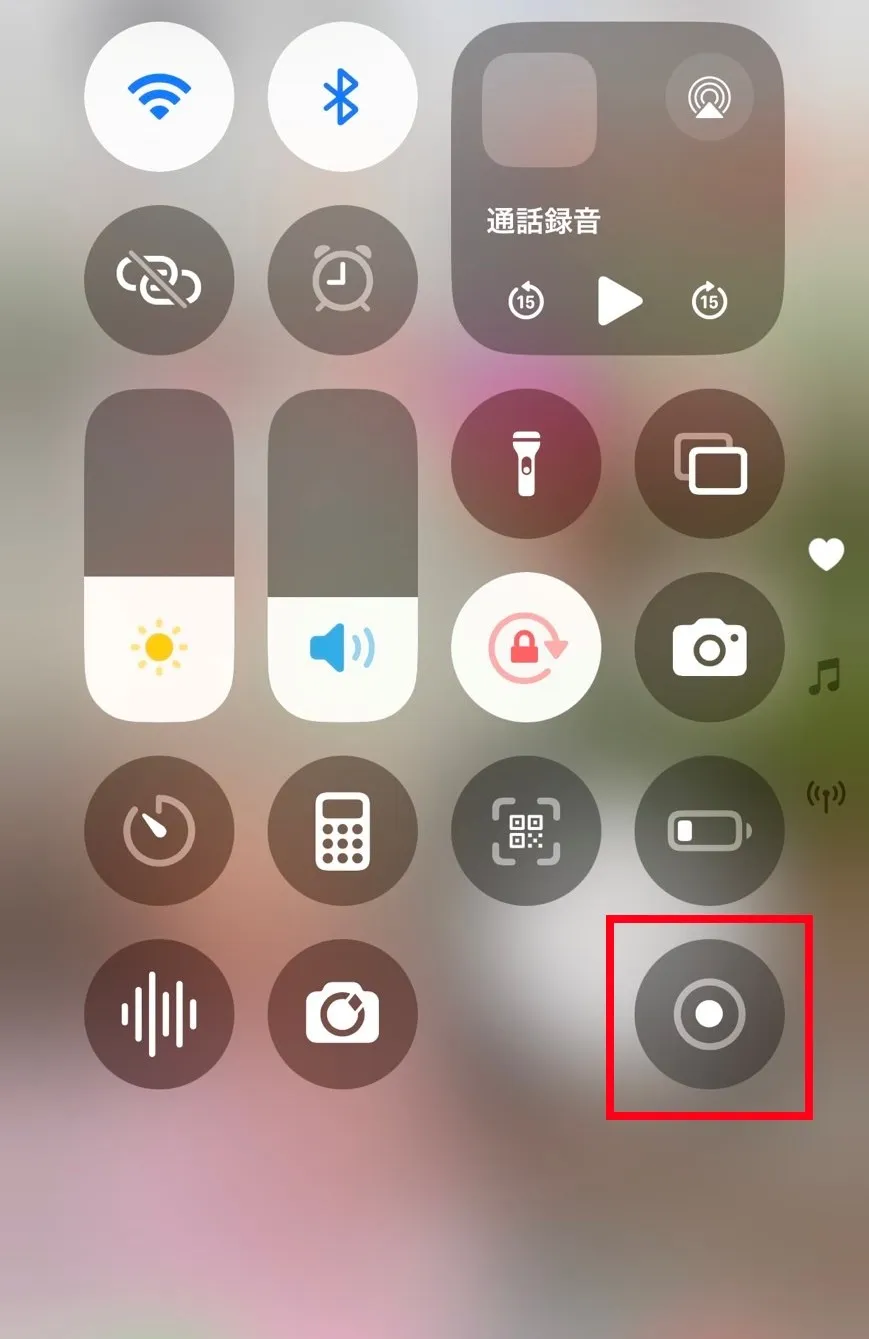Disable the rotation lock
Screen dimensions: 869x1339
(x=526, y=647)
